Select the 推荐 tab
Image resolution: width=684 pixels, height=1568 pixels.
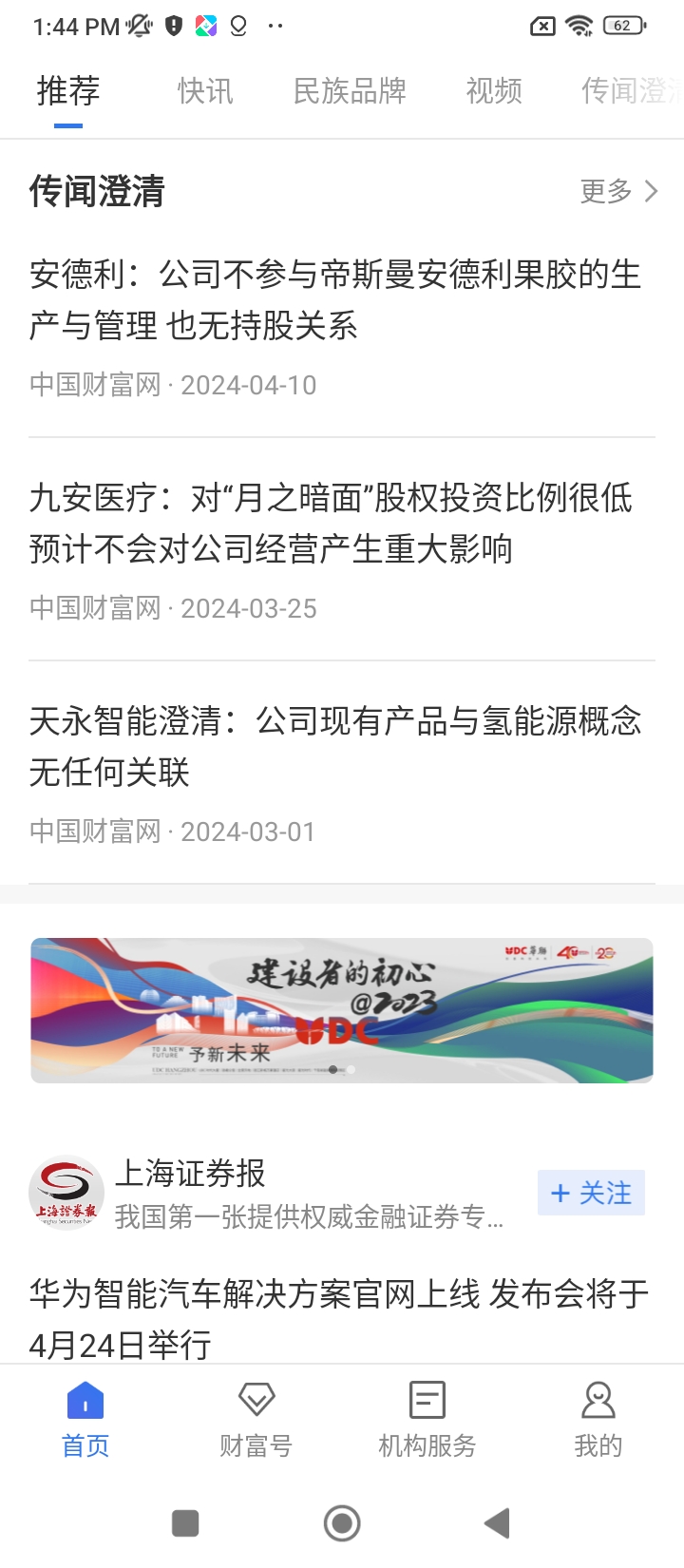[68, 91]
